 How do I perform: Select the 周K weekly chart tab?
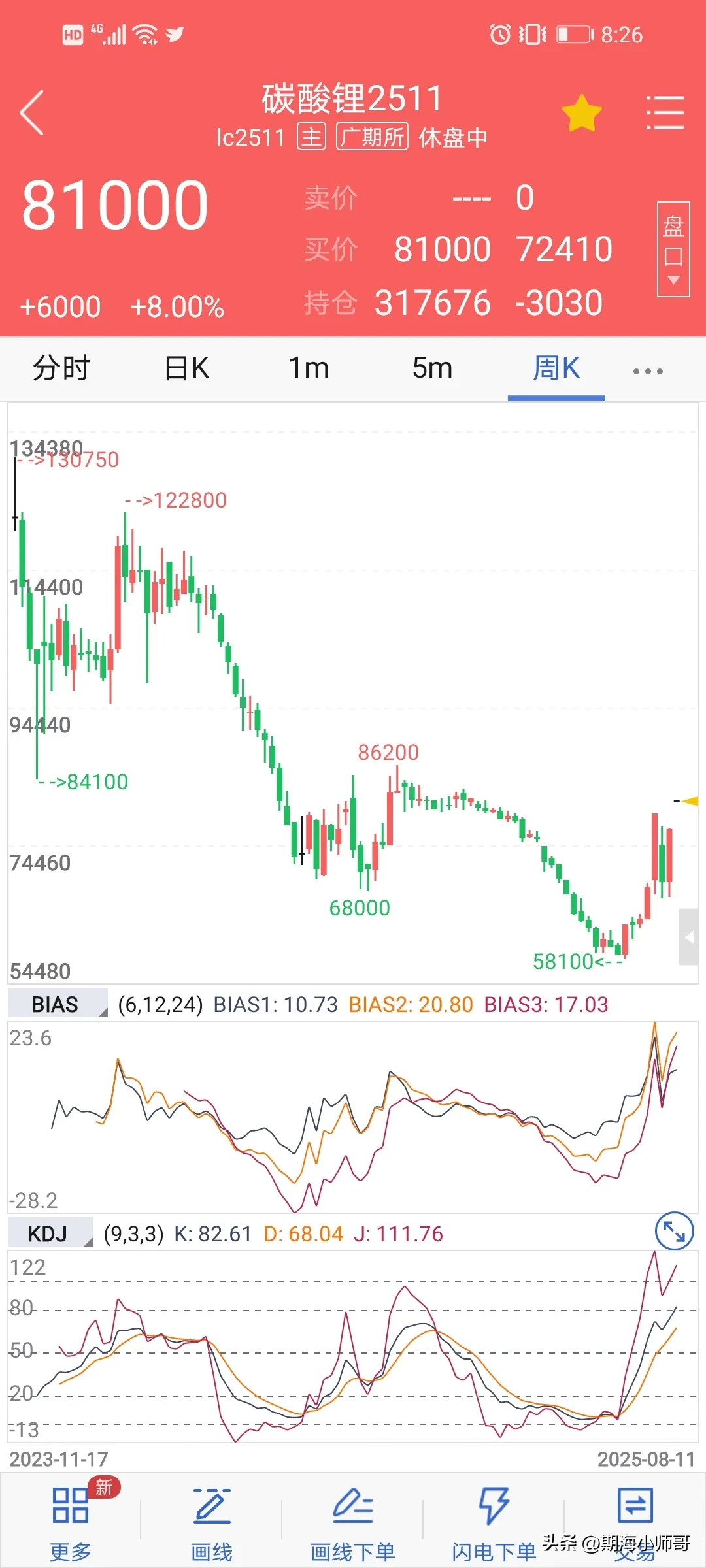(x=556, y=368)
